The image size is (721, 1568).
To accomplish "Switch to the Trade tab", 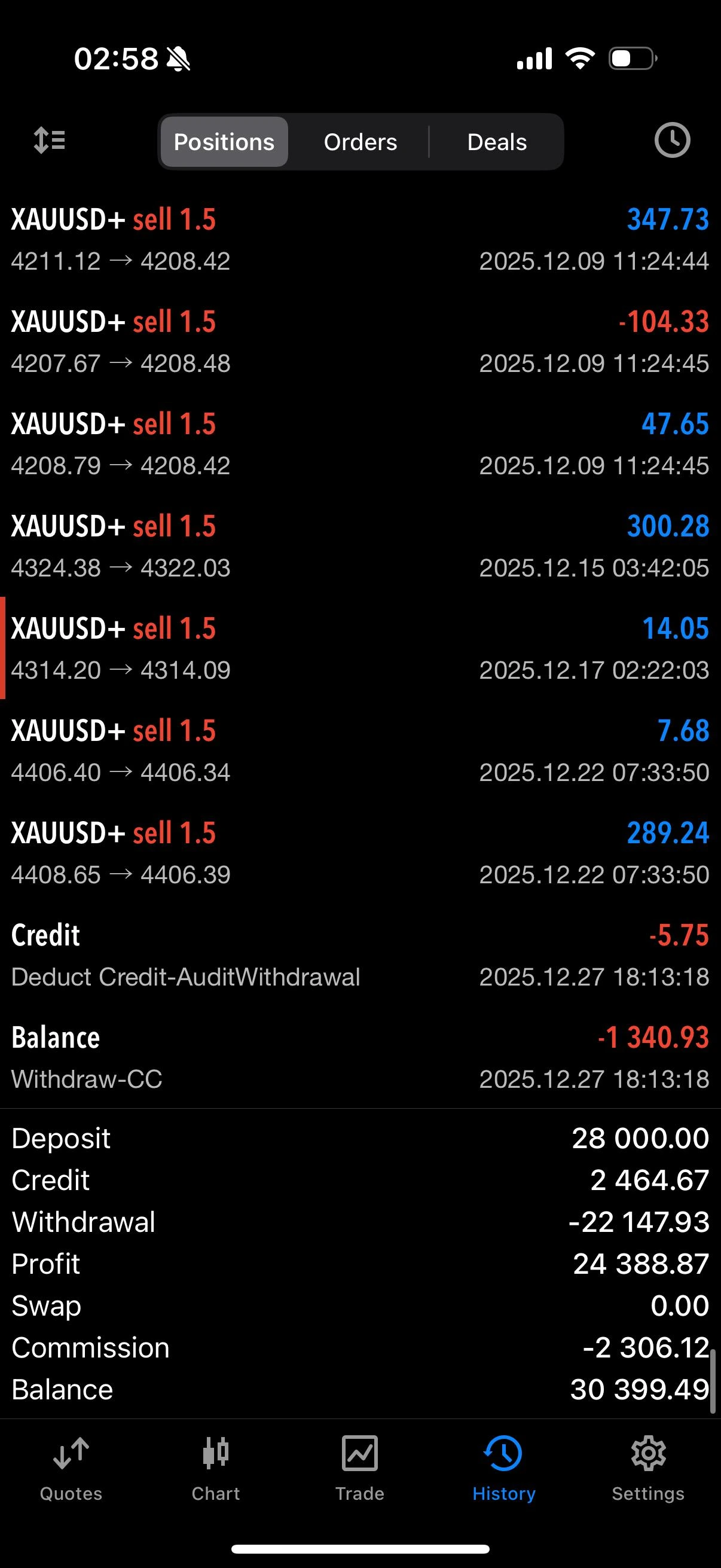I will pyautogui.click(x=359, y=1469).
